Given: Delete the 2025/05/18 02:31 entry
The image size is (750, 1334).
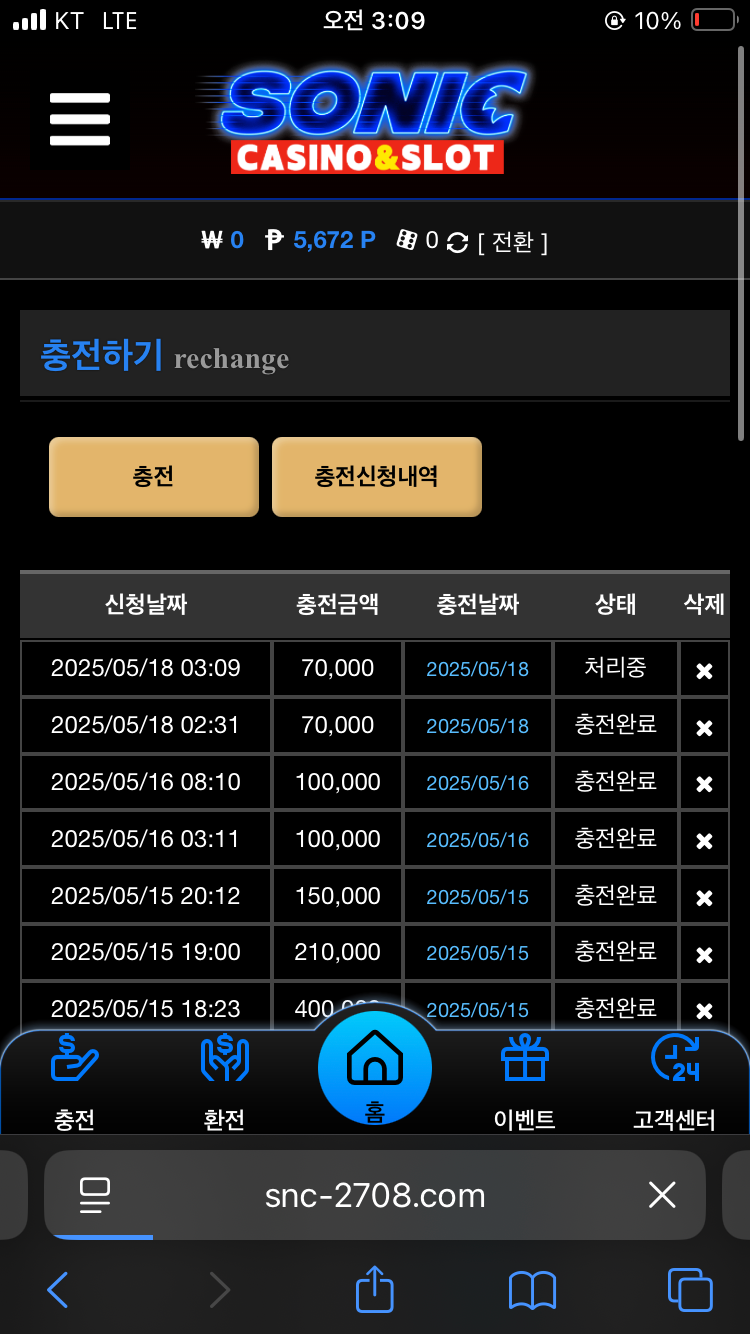Looking at the screenshot, I should [704, 727].
